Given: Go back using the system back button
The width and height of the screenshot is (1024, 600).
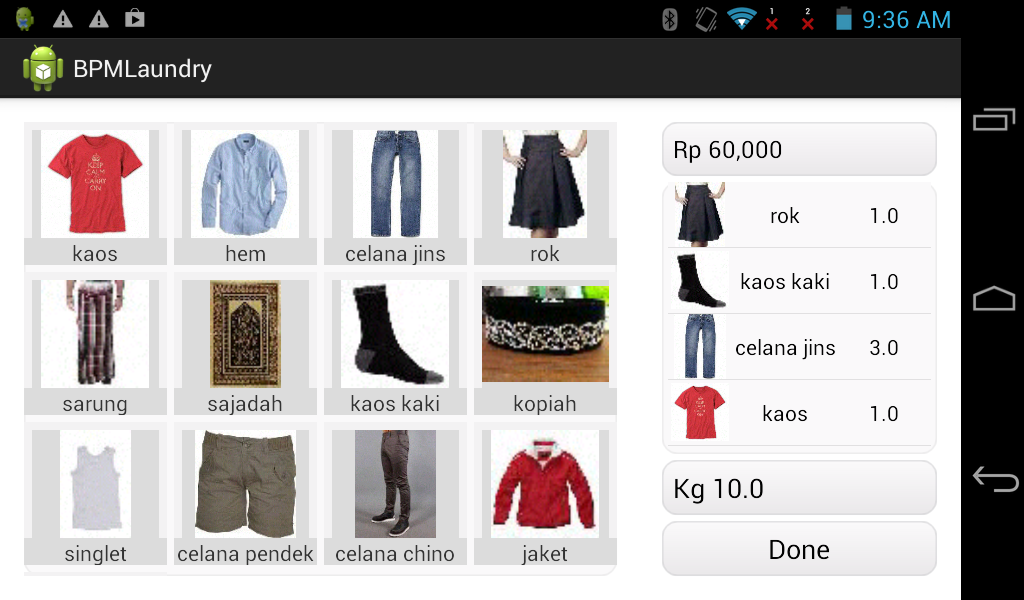Looking at the screenshot, I should pyautogui.click(x=994, y=479).
